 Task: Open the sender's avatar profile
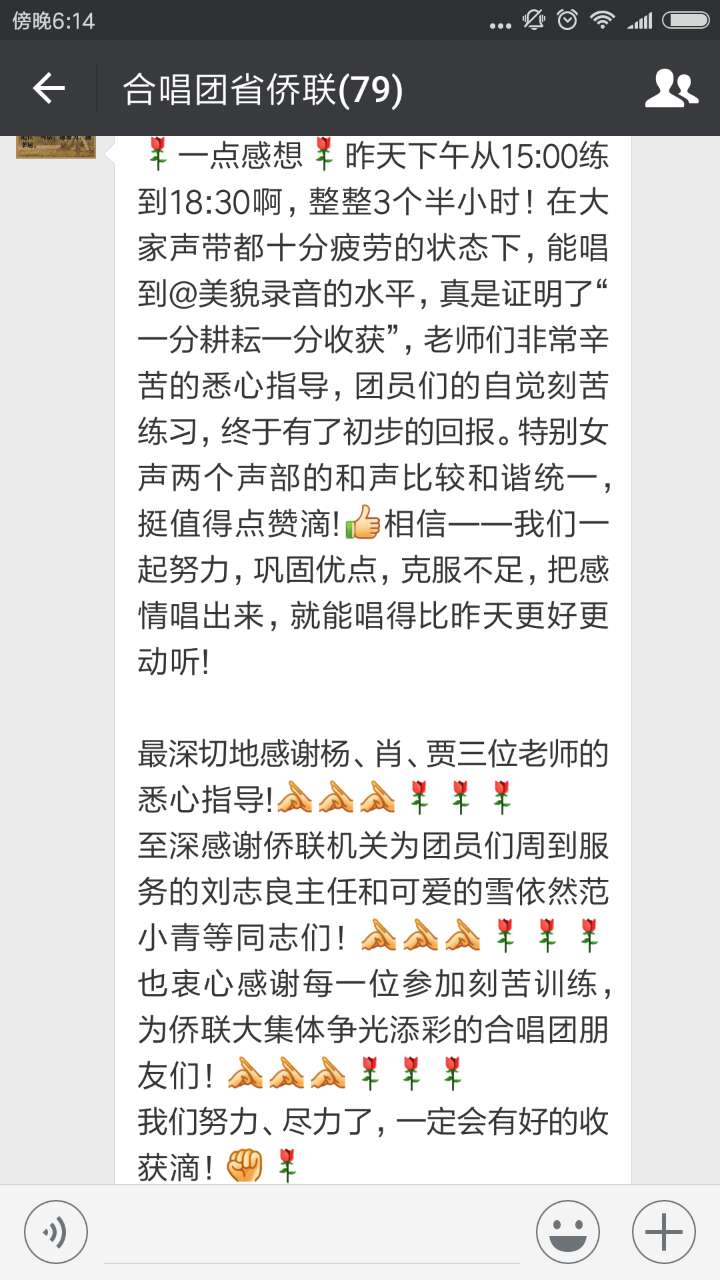(56, 147)
